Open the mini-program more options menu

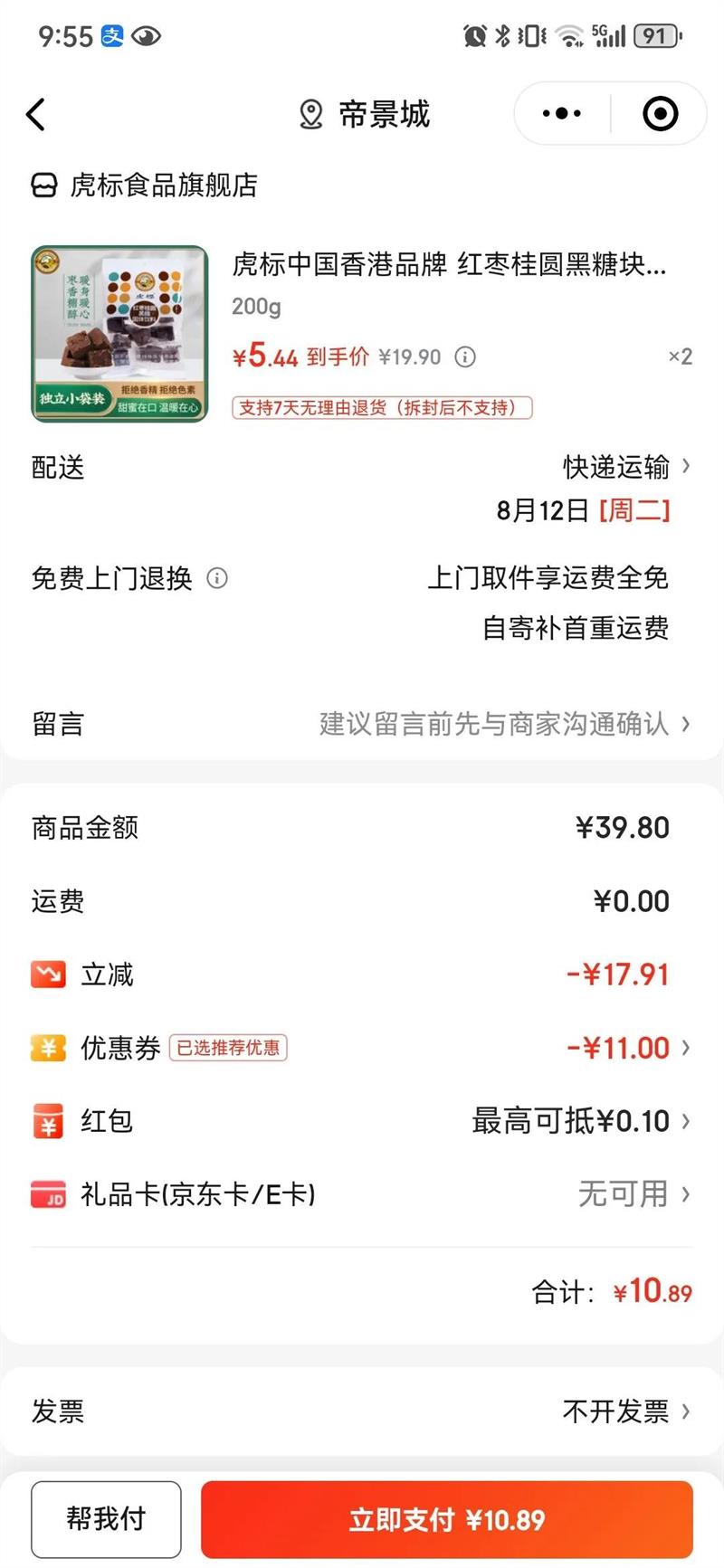click(562, 114)
